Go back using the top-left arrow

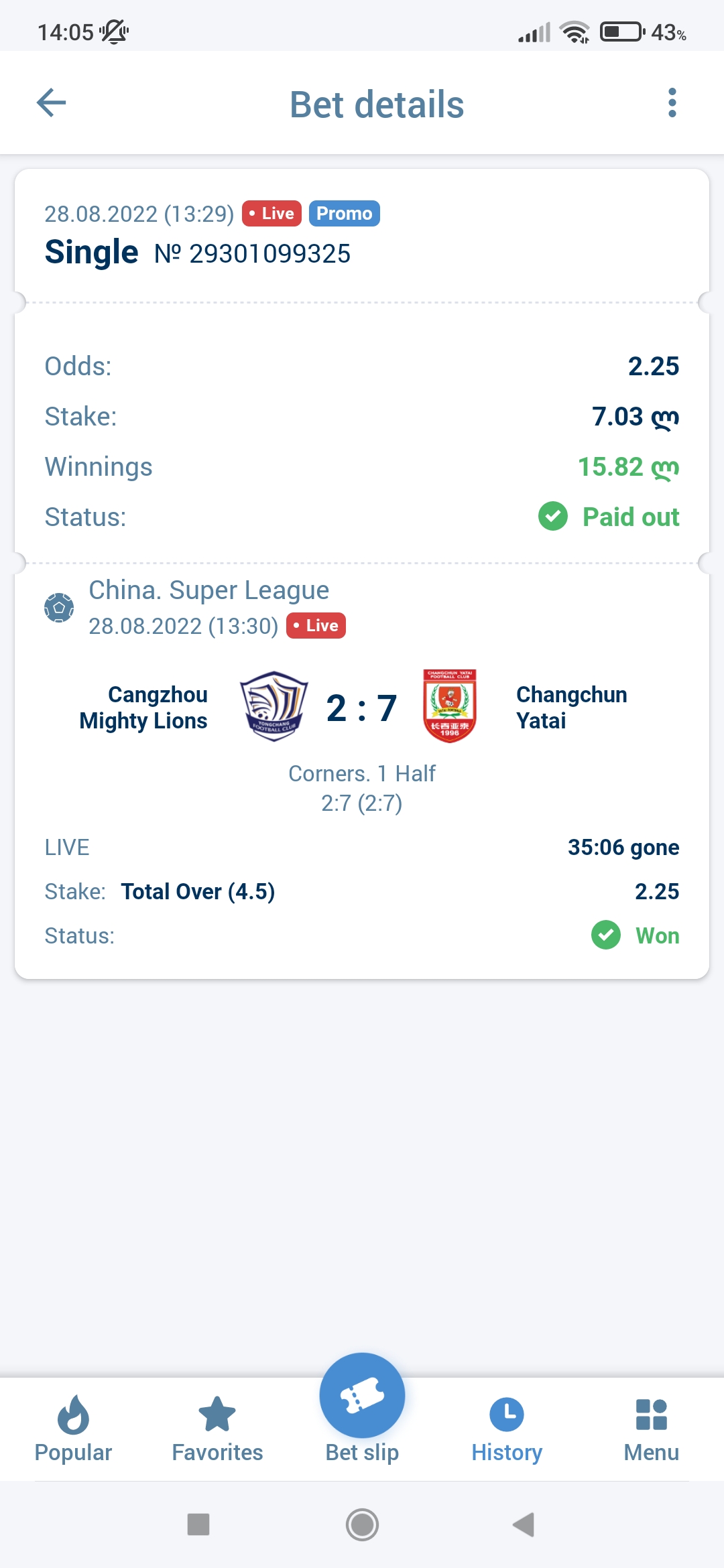coord(51,103)
